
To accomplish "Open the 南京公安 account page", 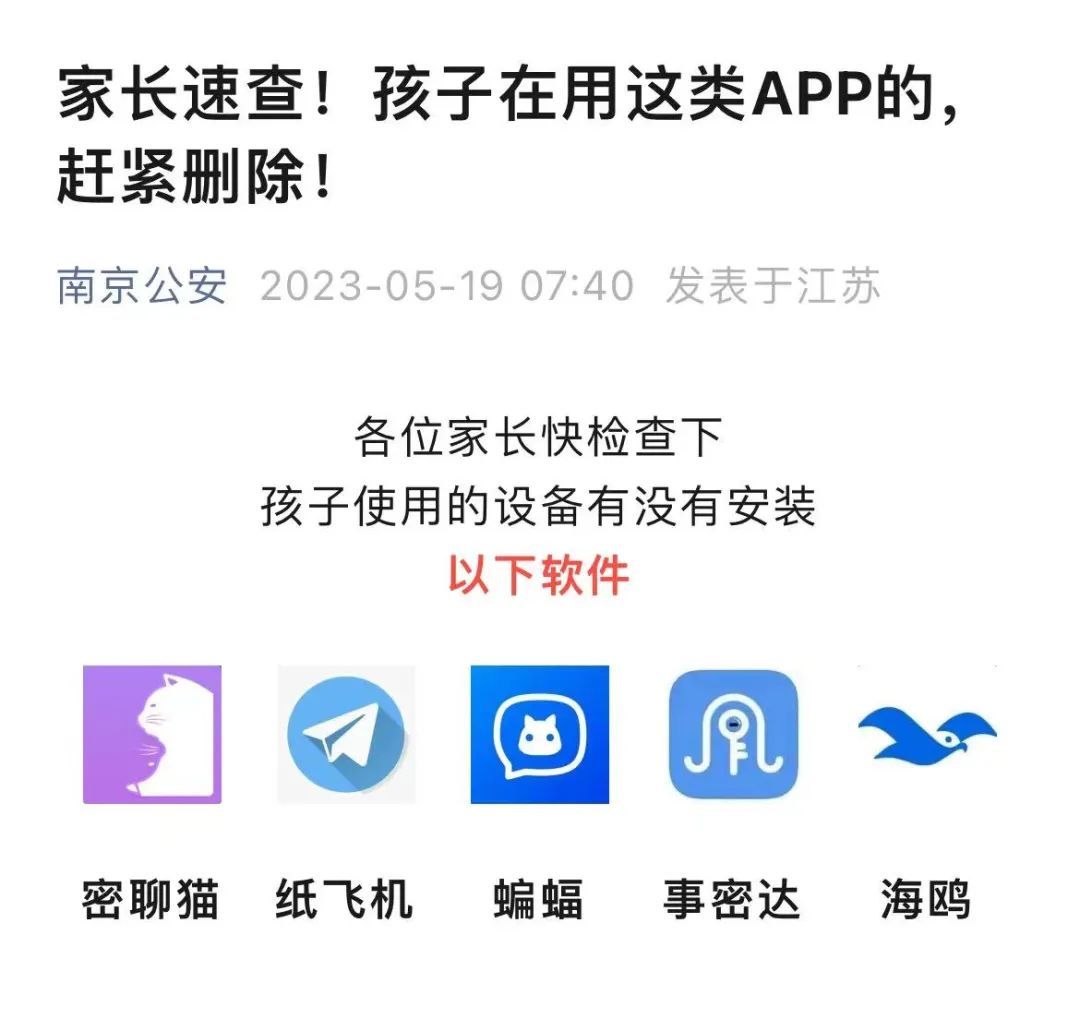I will [142, 287].
